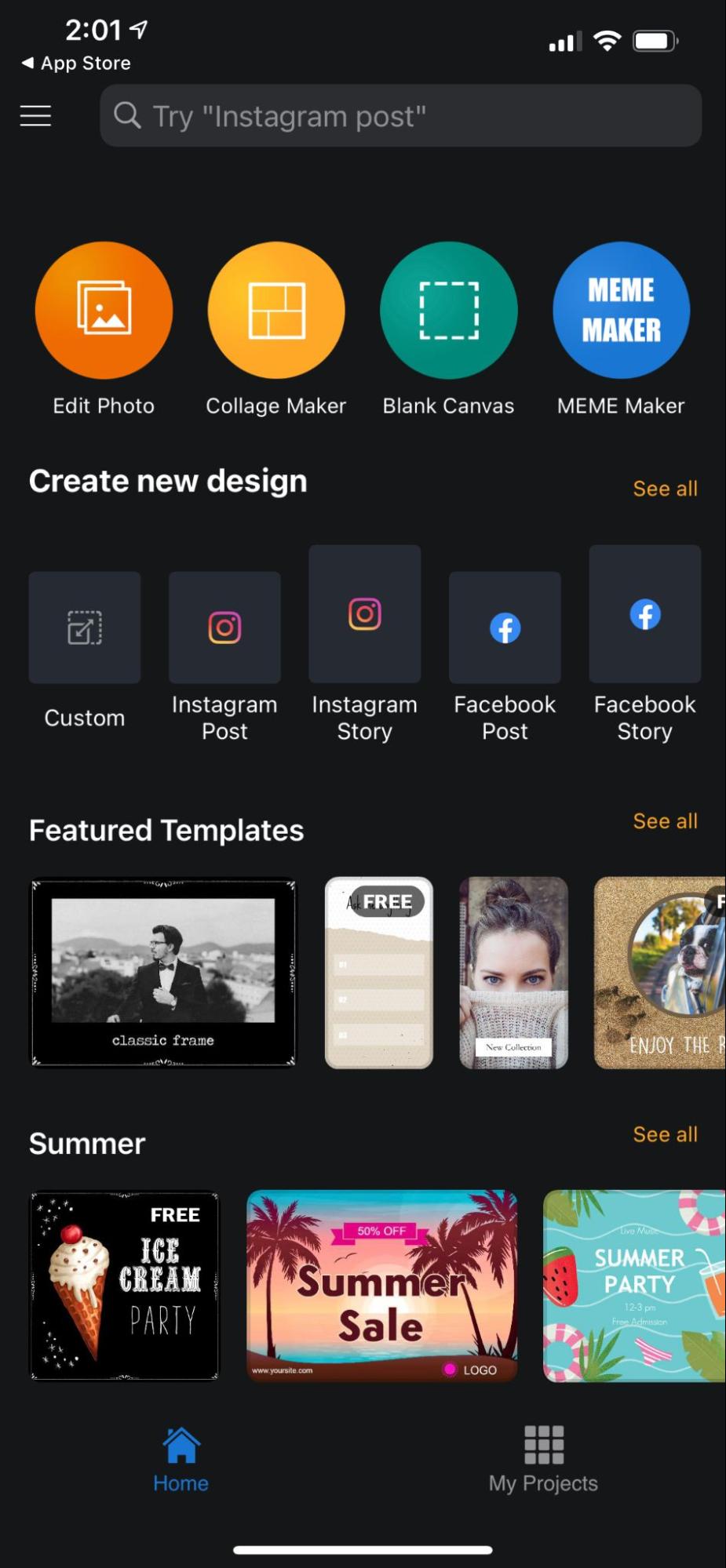The image size is (726, 1568).
Task: Select Instagram Post design
Action: pos(224,628)
